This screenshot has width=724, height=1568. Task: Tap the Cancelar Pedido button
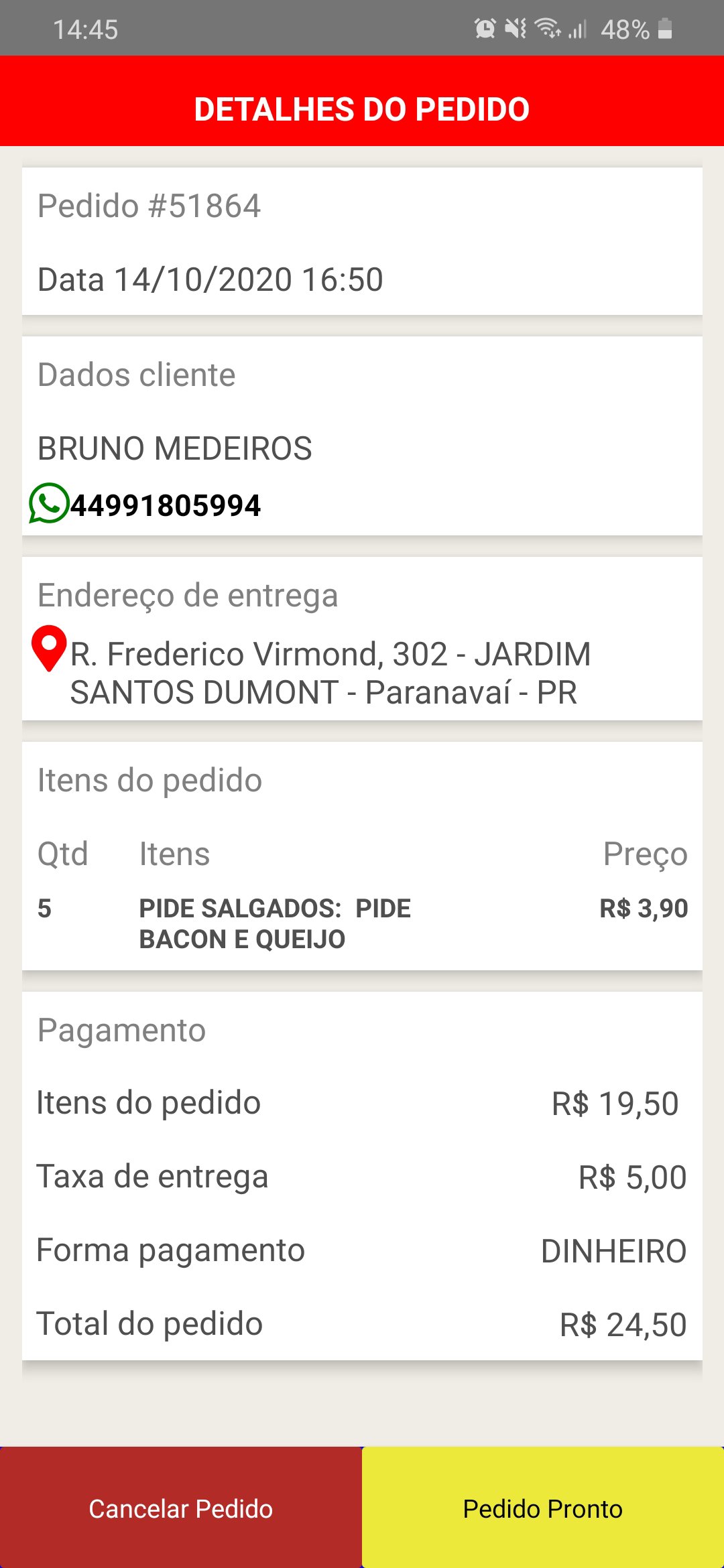181,1508
